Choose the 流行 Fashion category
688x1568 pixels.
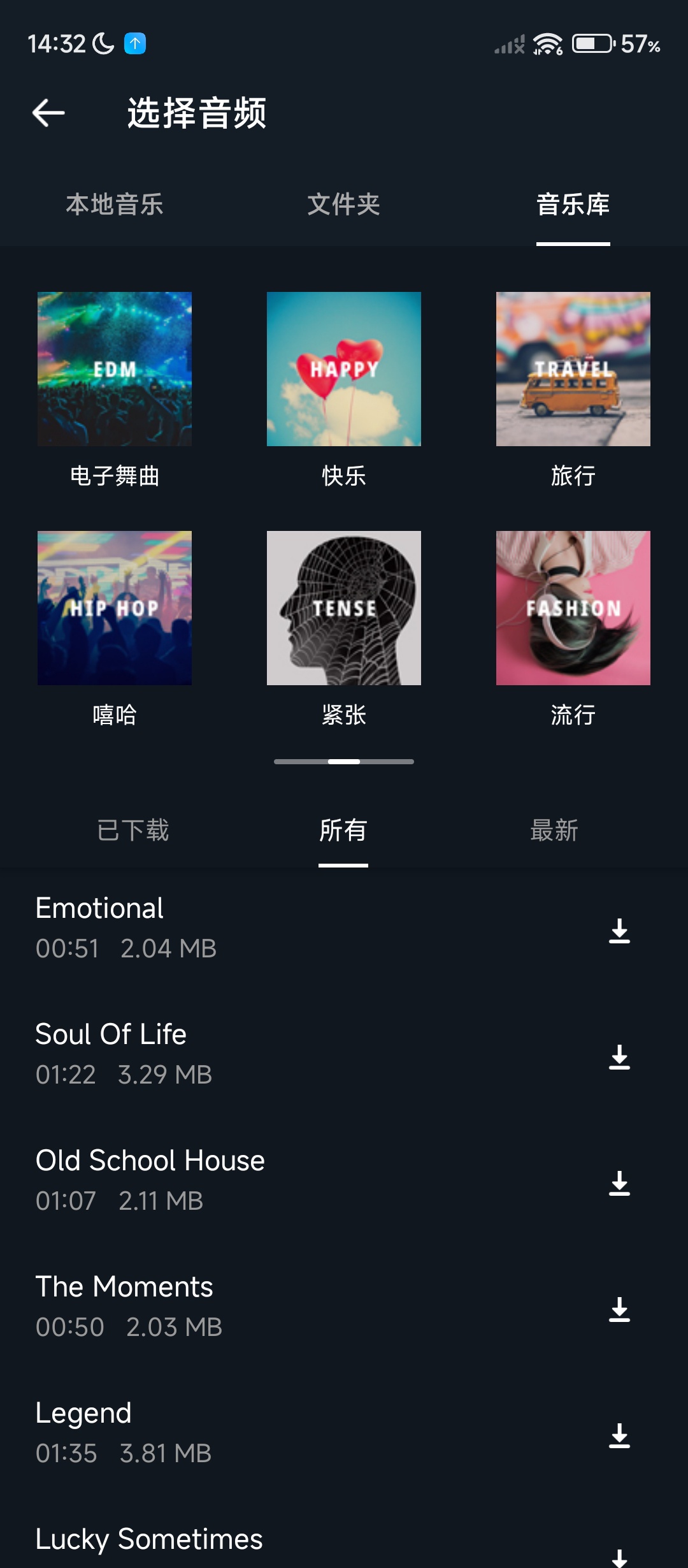(x=573, y=608)
